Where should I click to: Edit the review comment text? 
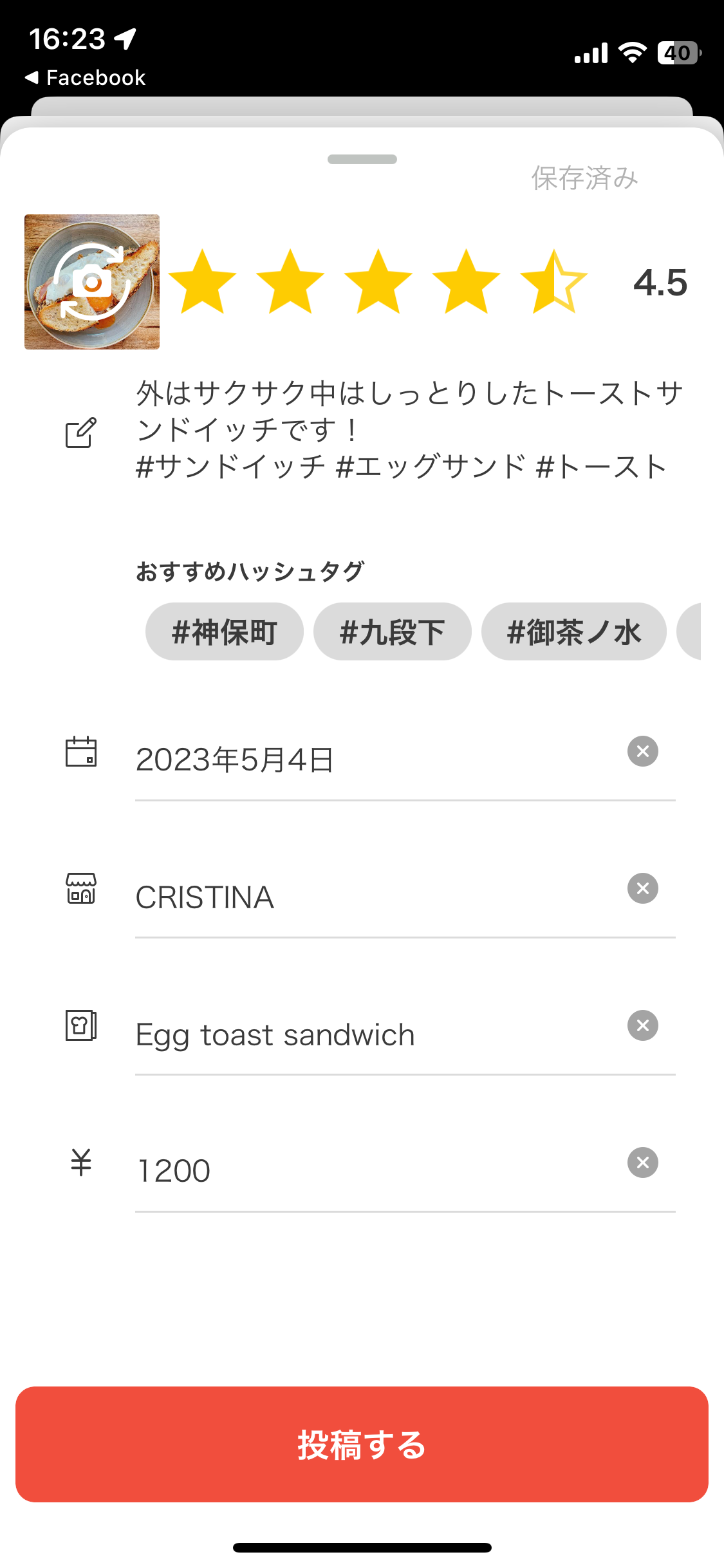409,429
